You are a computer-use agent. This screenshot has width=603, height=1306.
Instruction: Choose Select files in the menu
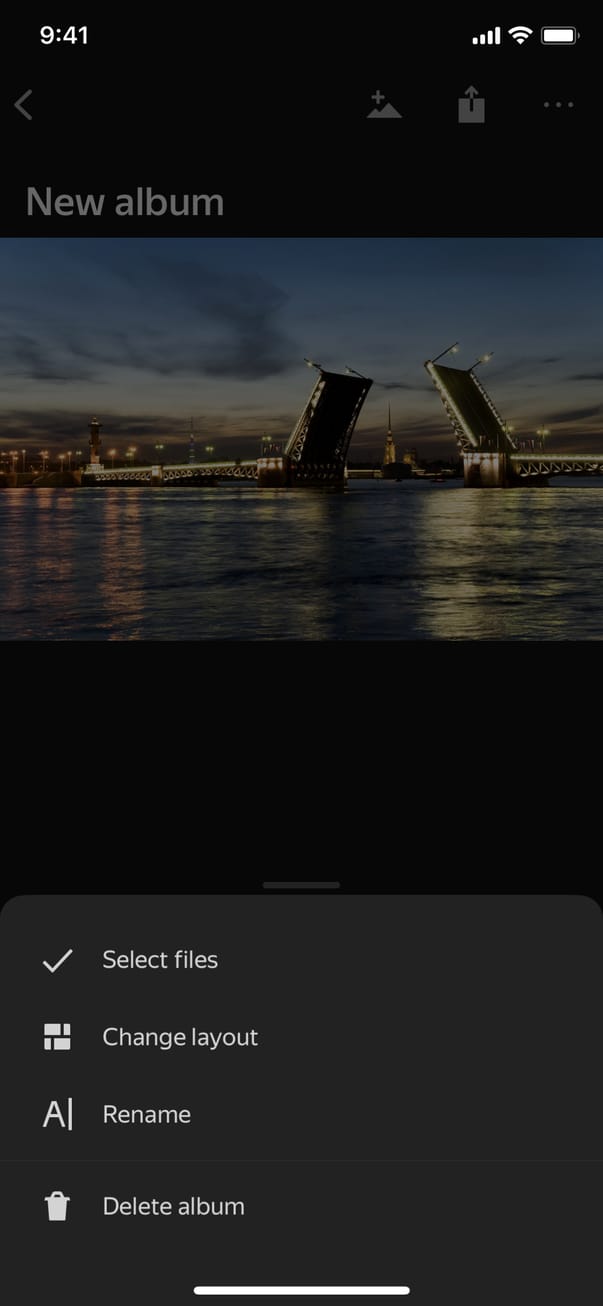coord(160,960)
